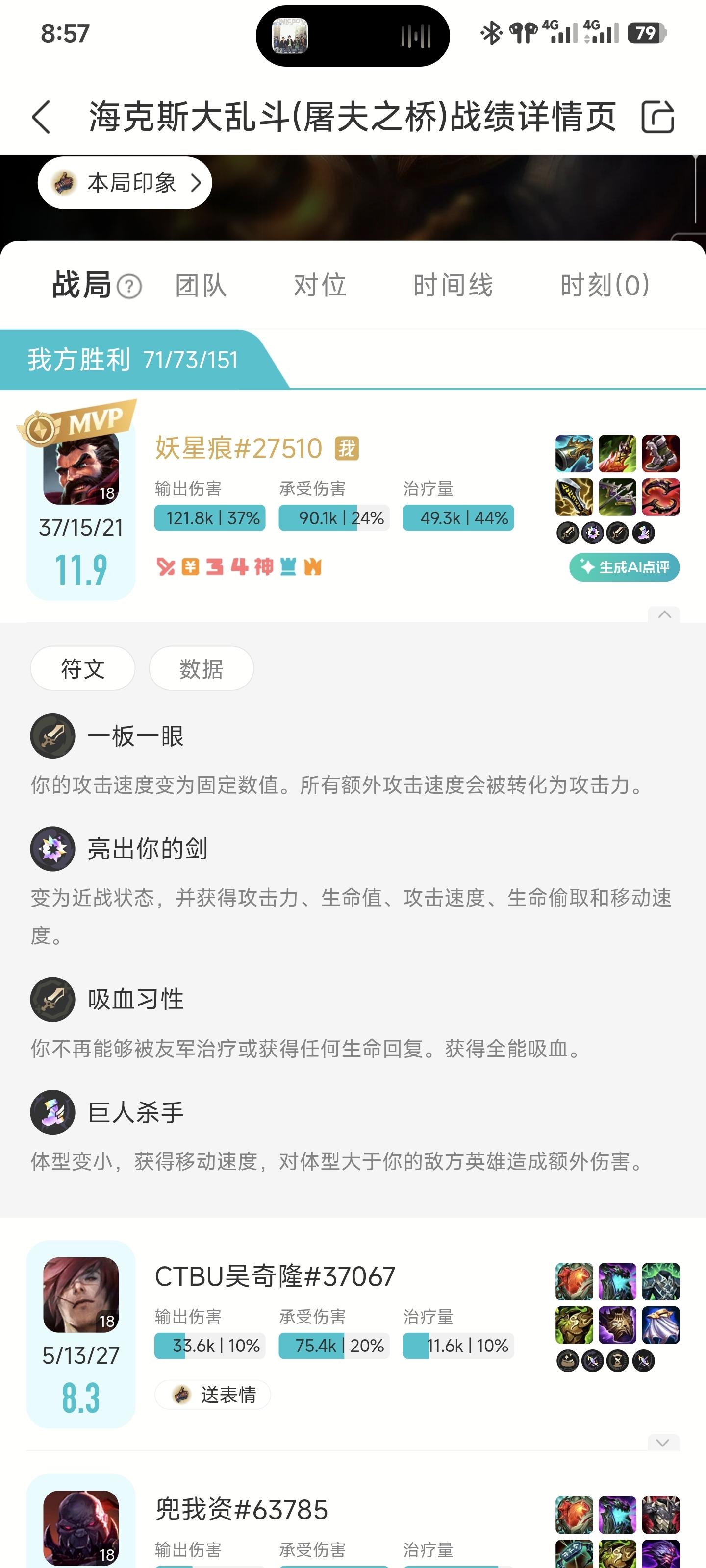Select the 数据 chip

(201, 668)
